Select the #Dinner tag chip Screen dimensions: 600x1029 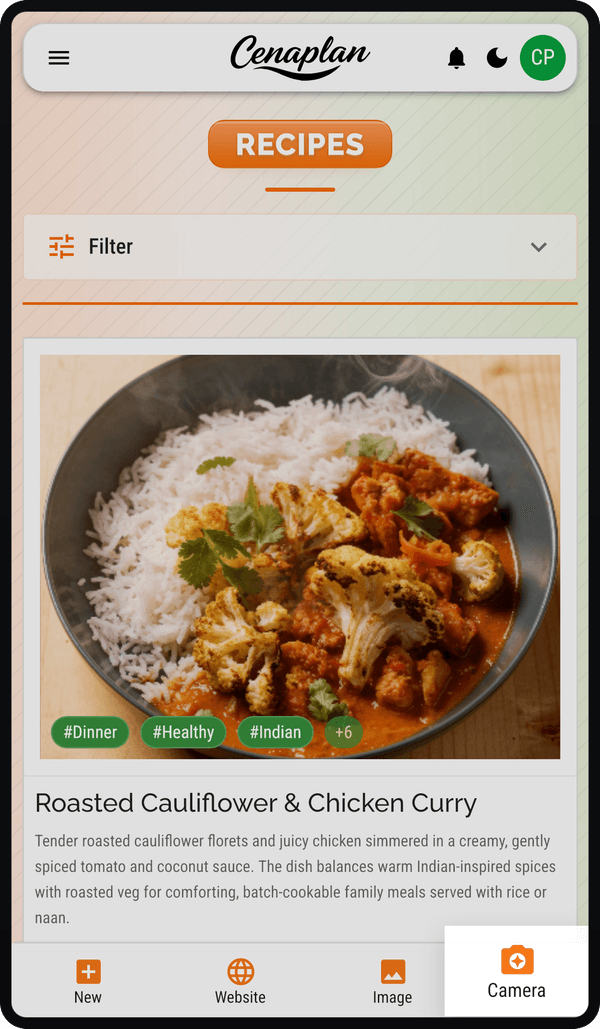click(x=90, y=732)
